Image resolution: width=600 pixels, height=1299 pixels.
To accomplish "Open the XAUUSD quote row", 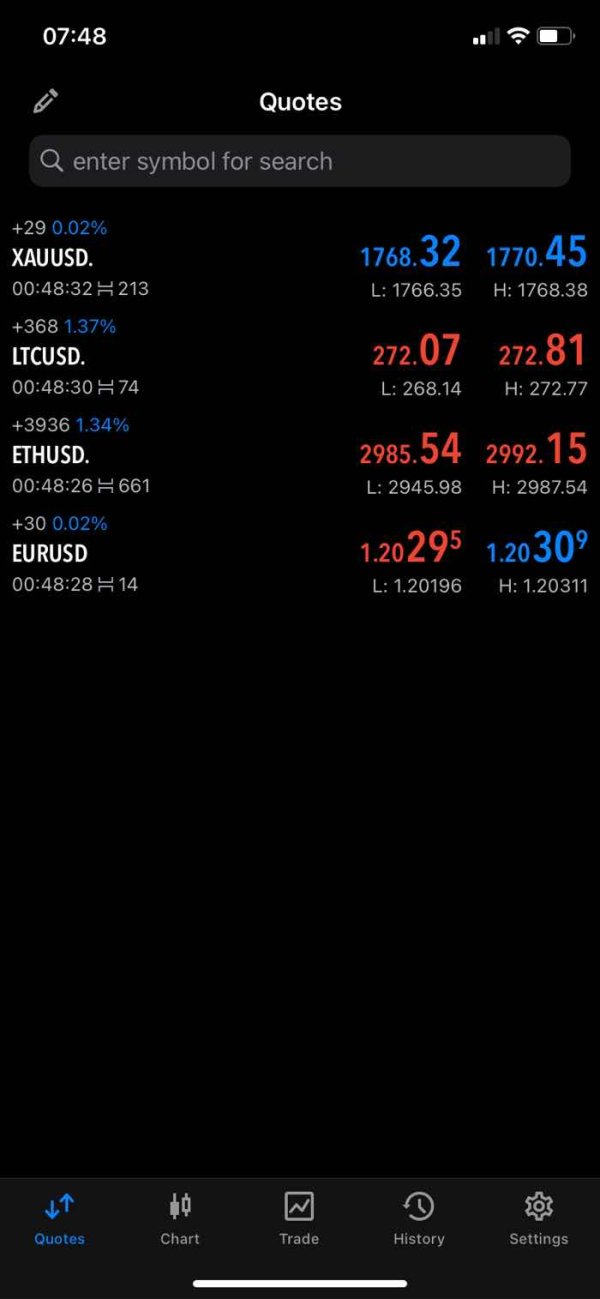I will (300, 258).
